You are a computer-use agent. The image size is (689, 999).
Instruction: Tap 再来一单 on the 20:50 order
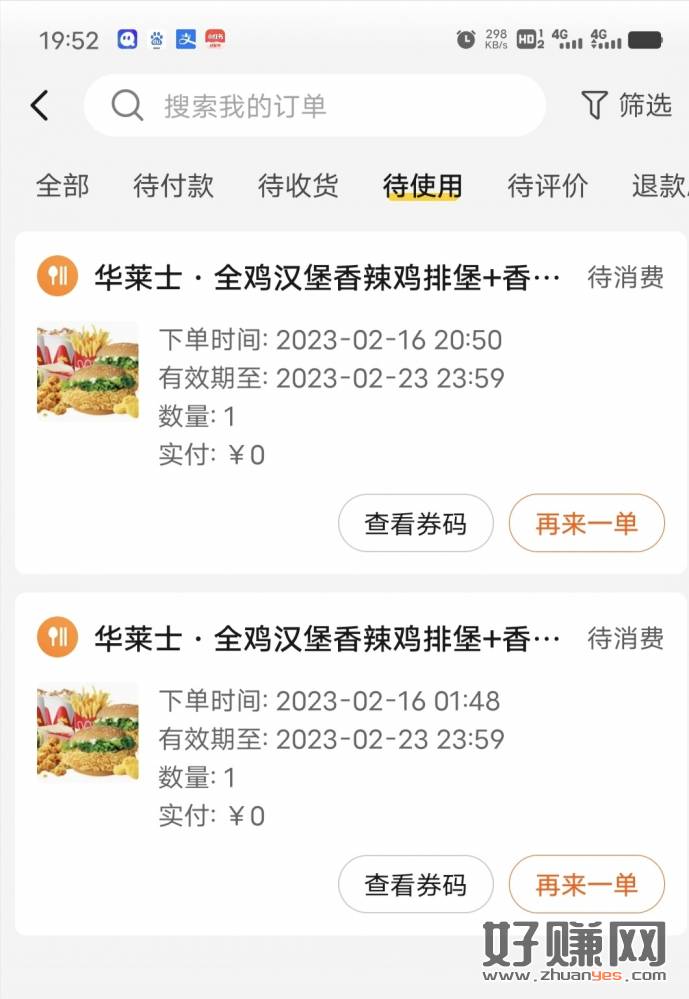[x=586, y=523]
